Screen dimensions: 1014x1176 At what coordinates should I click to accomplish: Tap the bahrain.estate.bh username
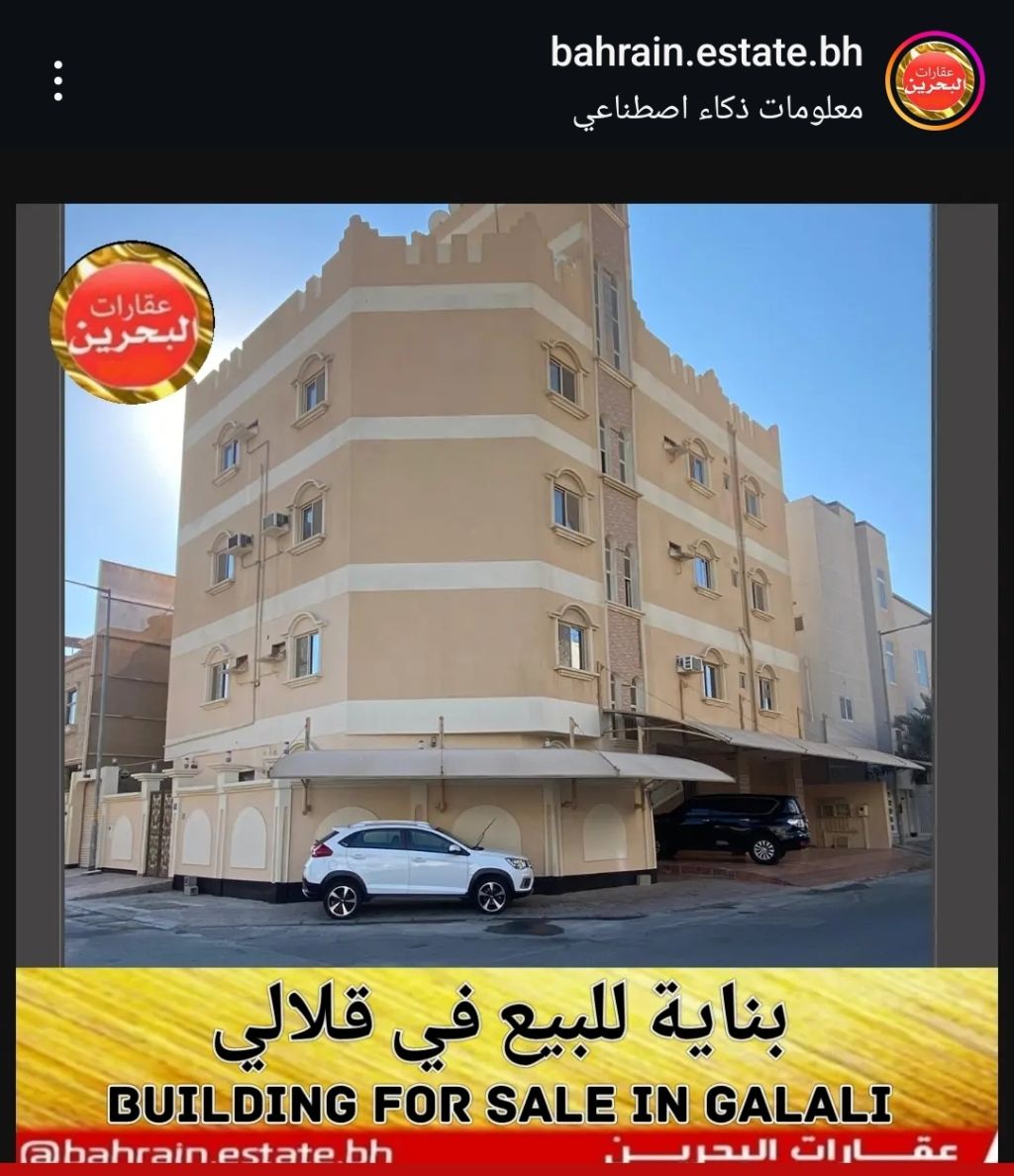(x=706, y=53)
